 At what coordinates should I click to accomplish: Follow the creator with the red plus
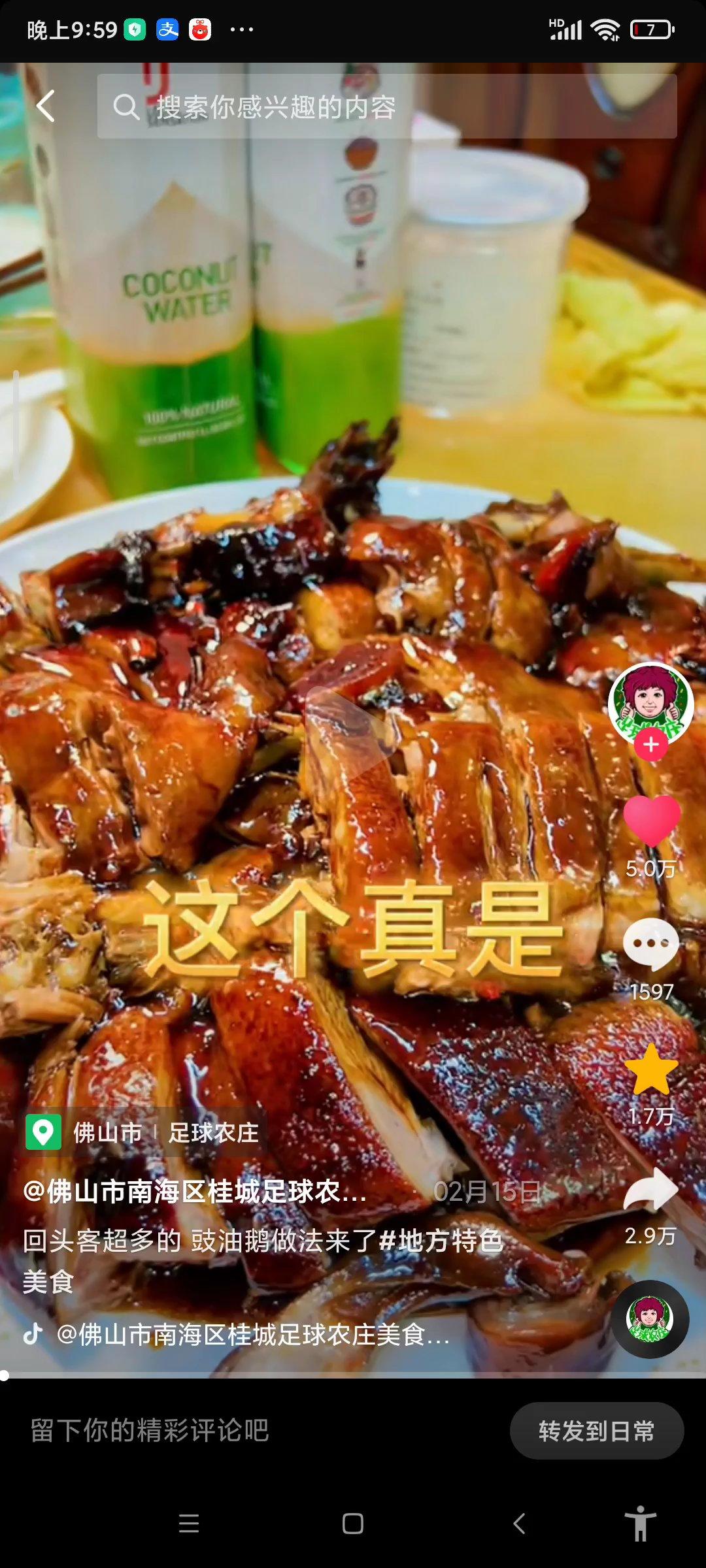tap(651, 745)
